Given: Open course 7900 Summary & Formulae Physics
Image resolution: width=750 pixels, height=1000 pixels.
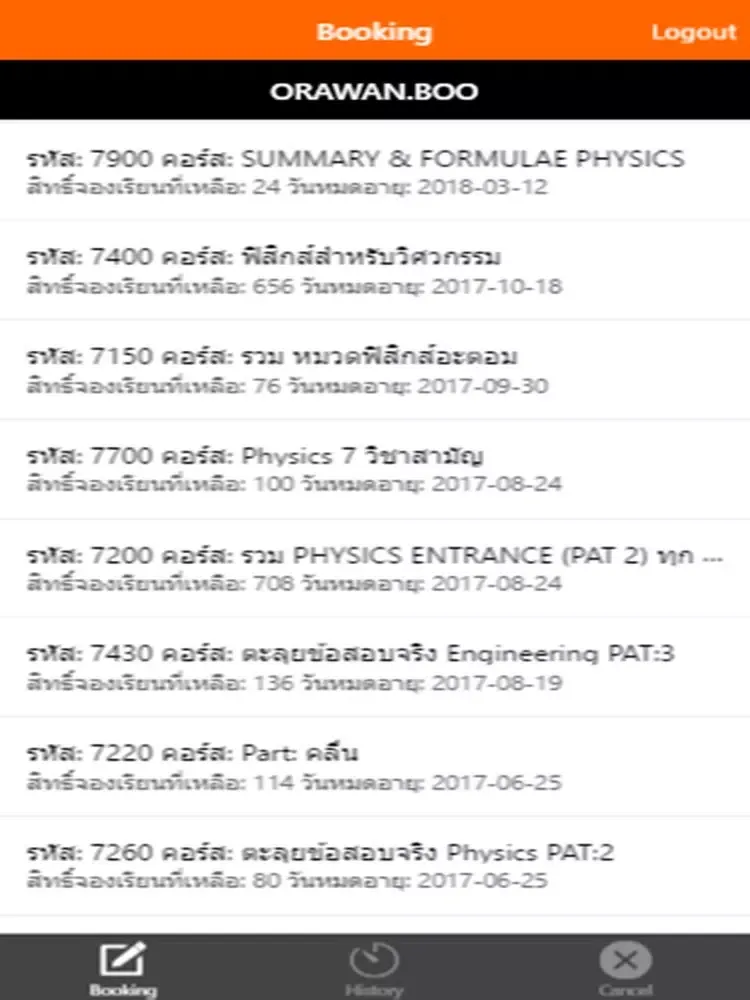Looking at the screenshot, I should point(375,171).
